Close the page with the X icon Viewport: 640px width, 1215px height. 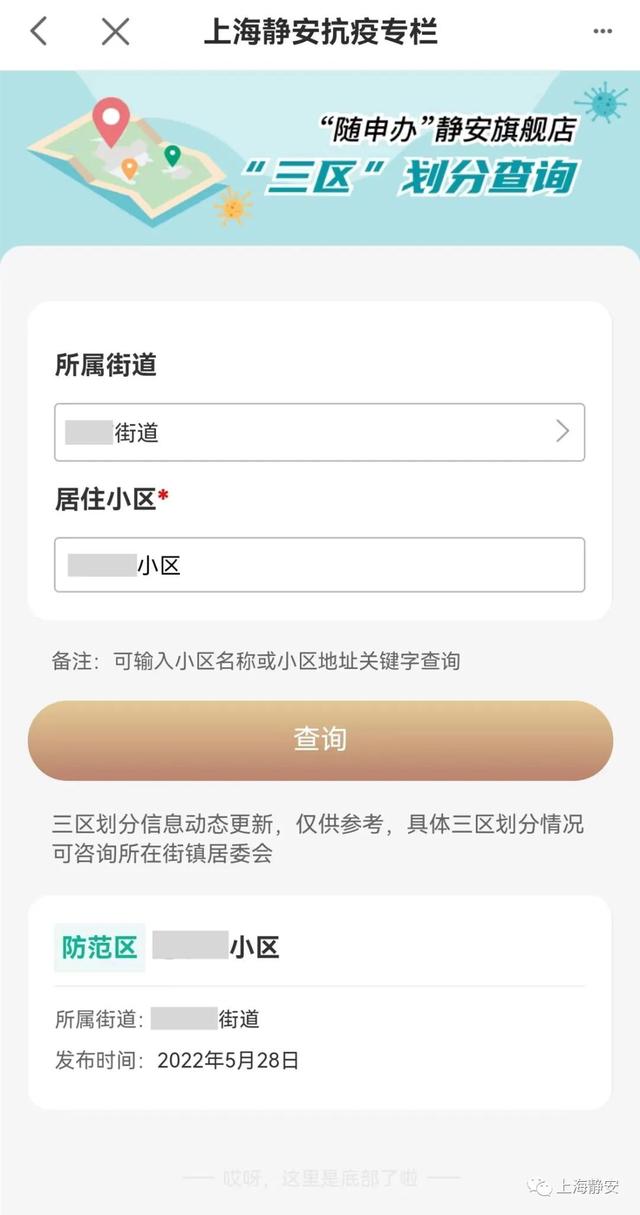[x=116, y=32]
